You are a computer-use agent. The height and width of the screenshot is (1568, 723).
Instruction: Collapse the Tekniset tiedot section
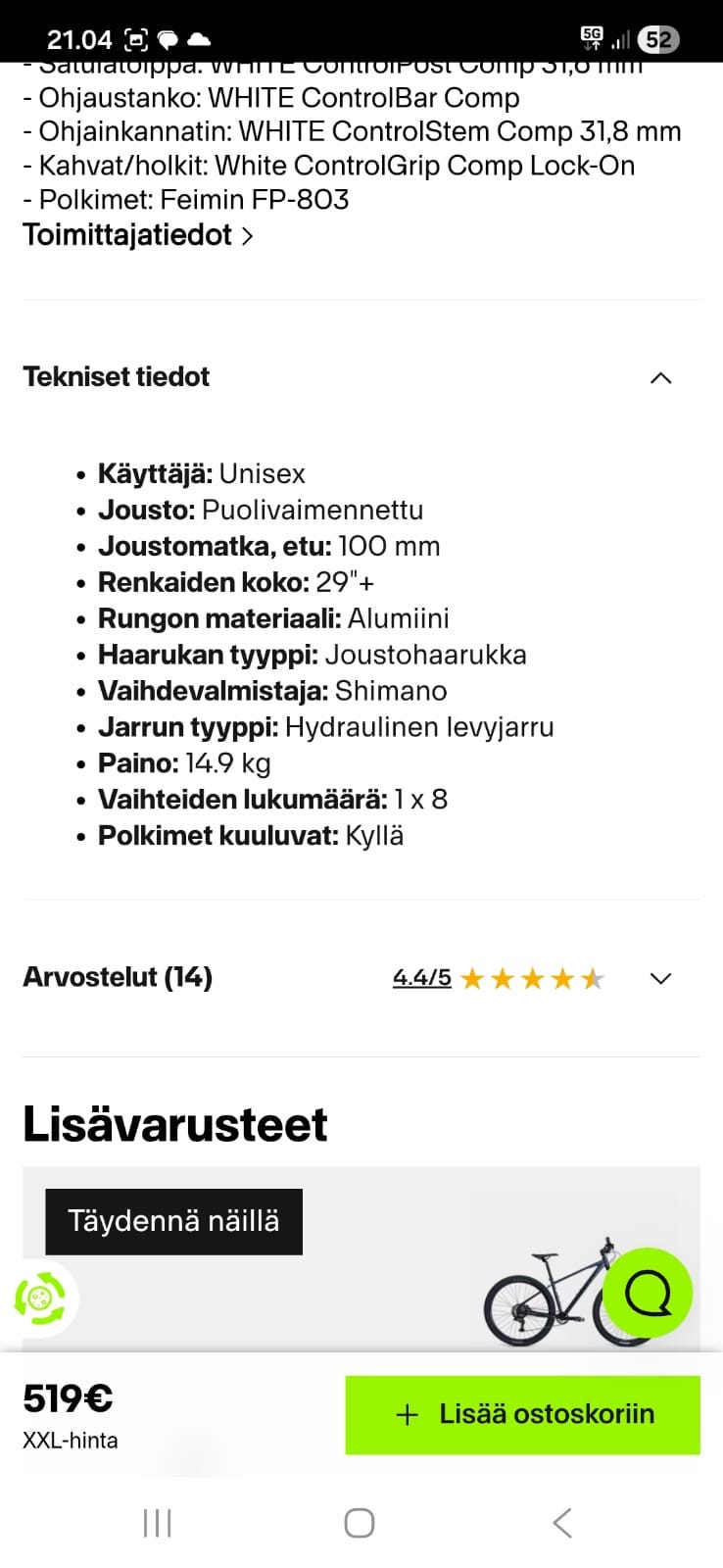pos(661,377)
